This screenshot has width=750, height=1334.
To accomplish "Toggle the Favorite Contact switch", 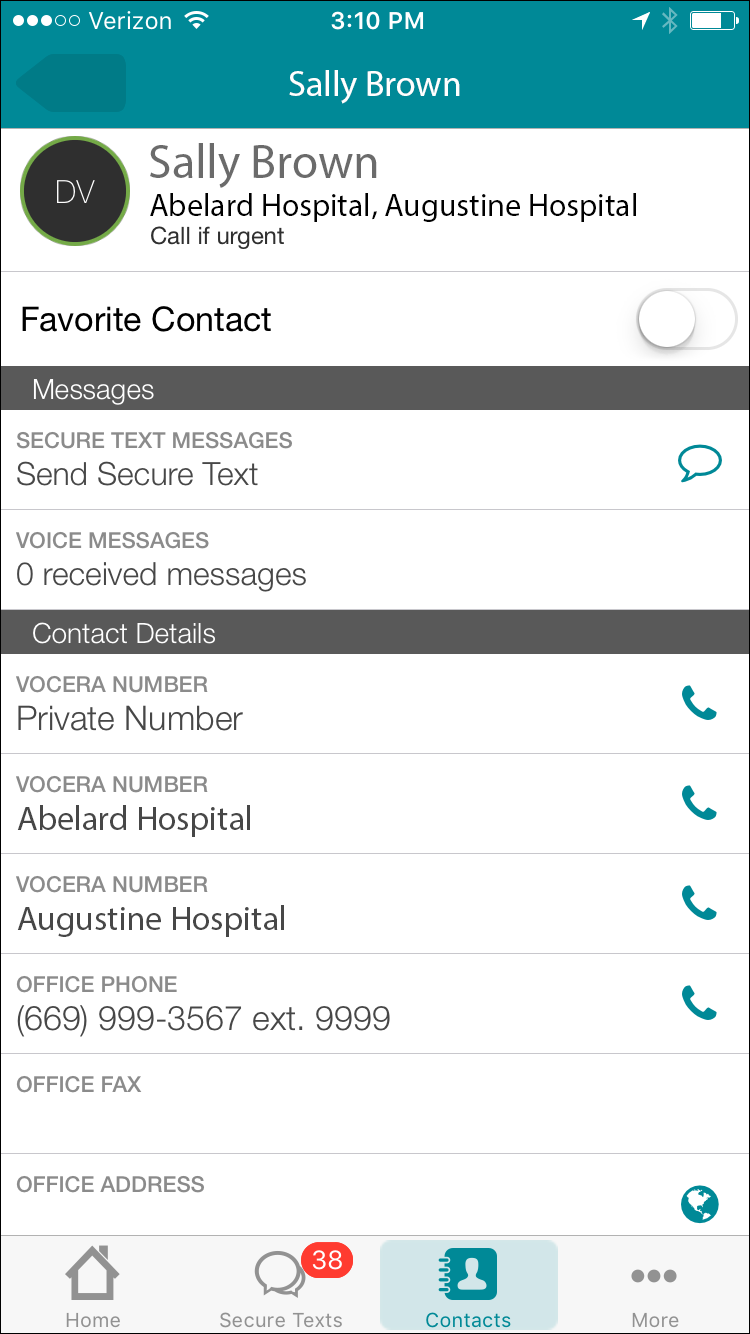I will (686, 319).
